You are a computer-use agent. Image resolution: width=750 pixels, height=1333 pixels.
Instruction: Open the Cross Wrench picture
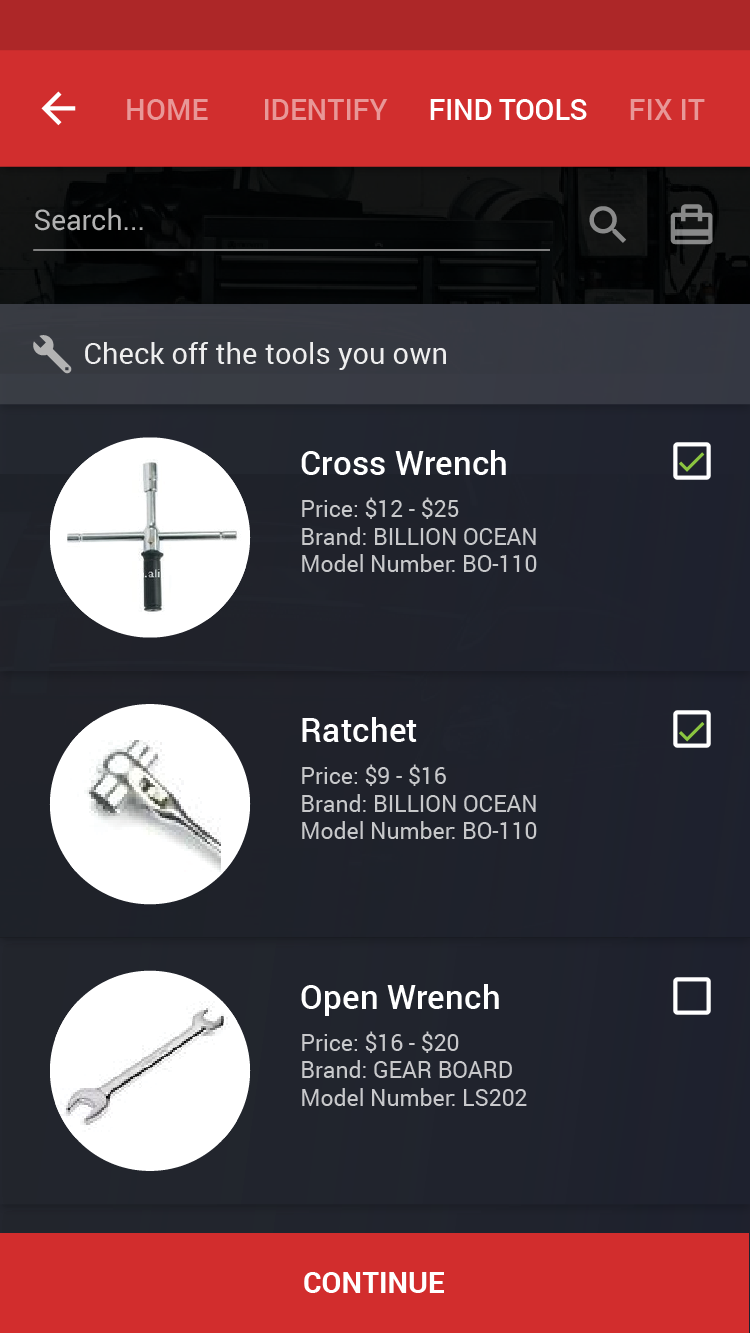150,537
